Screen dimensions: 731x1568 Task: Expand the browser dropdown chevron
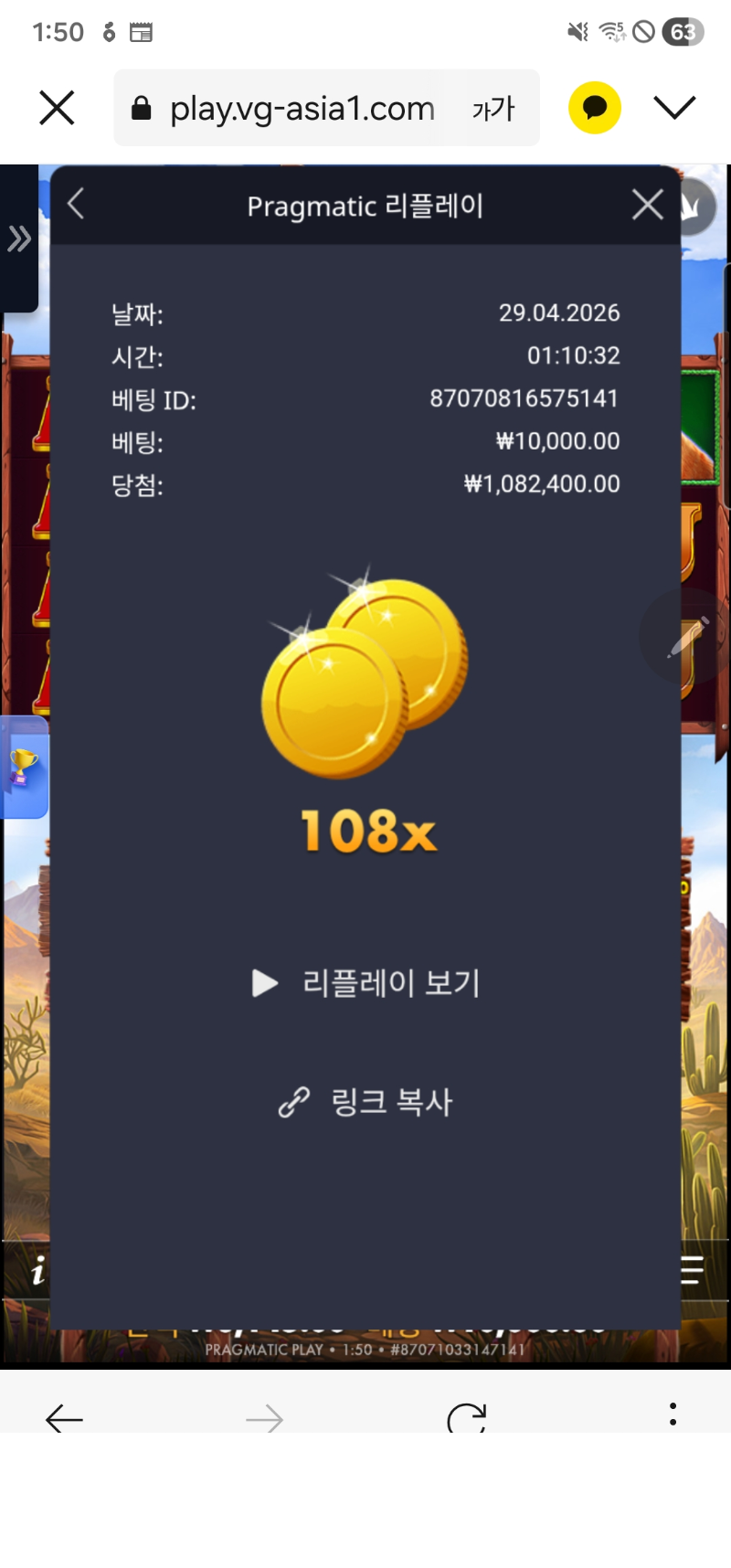[x=674, y=108]
